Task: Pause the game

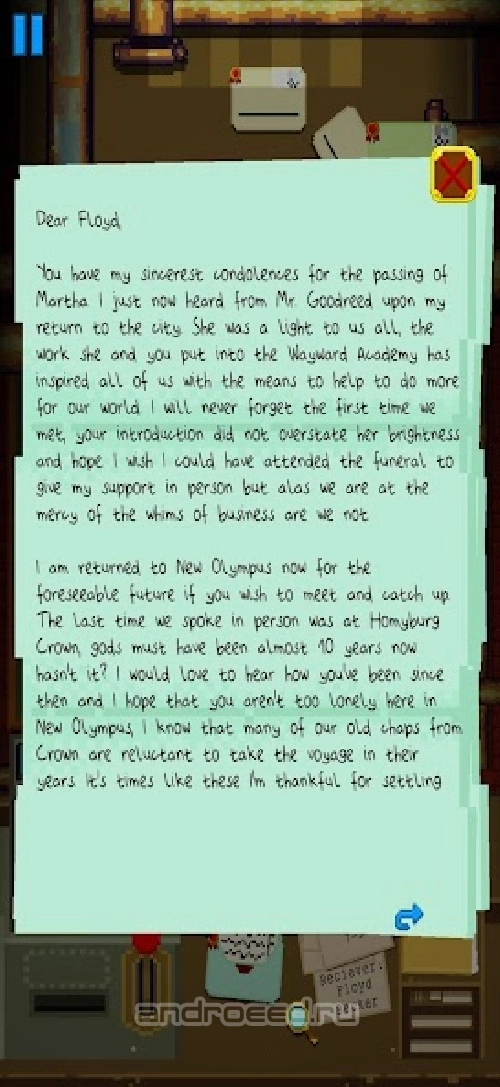Action: 28,33
